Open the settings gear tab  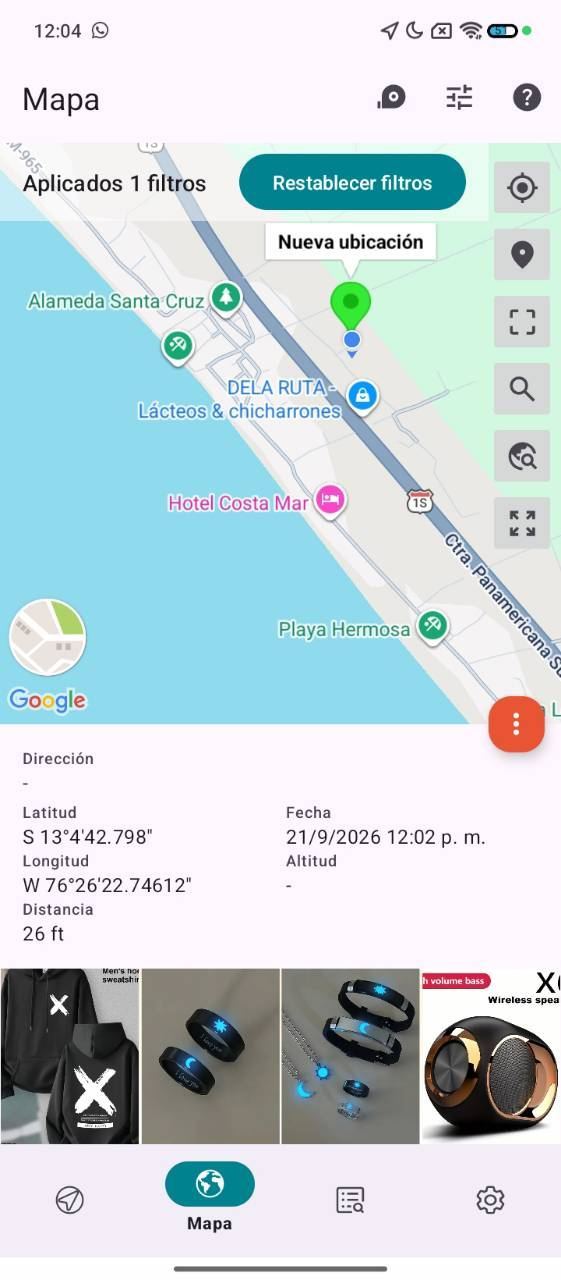coord(490,1199)
